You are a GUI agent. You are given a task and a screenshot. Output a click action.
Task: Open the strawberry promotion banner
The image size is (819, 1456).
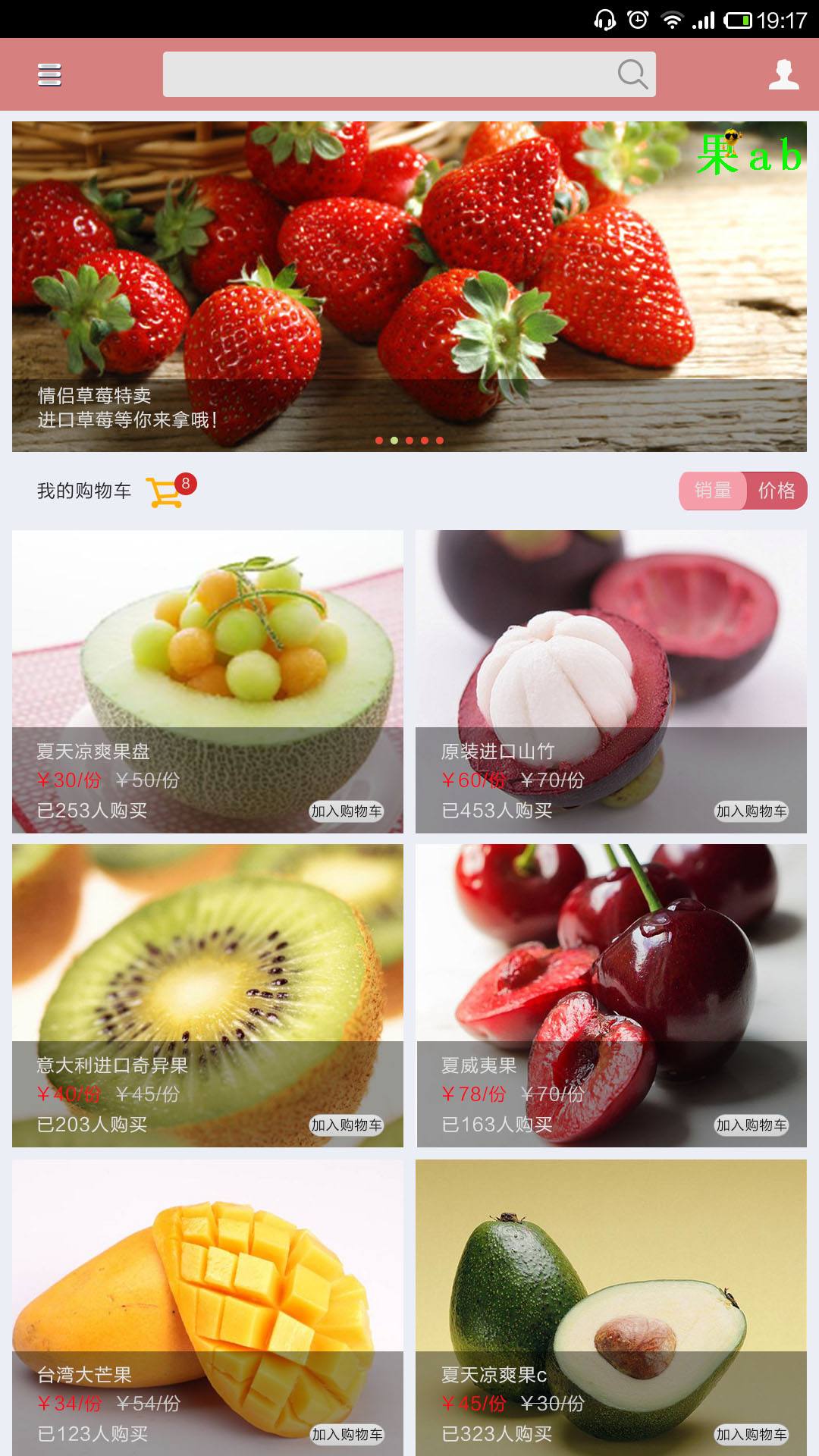point(409,281)
